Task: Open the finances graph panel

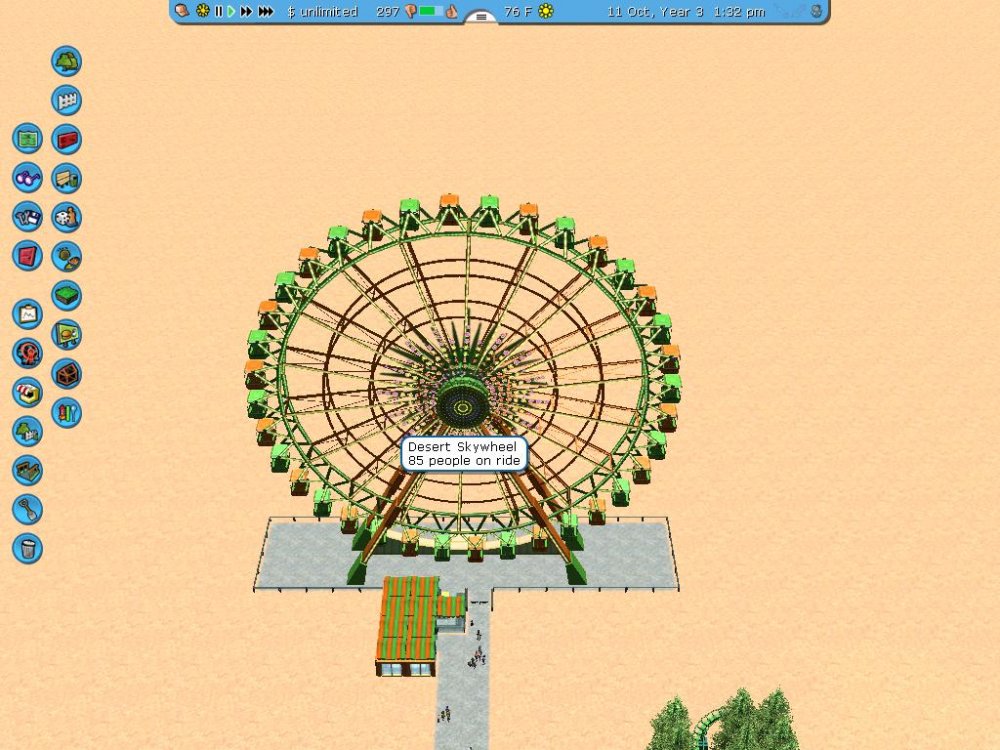Action: pos(27,314)
